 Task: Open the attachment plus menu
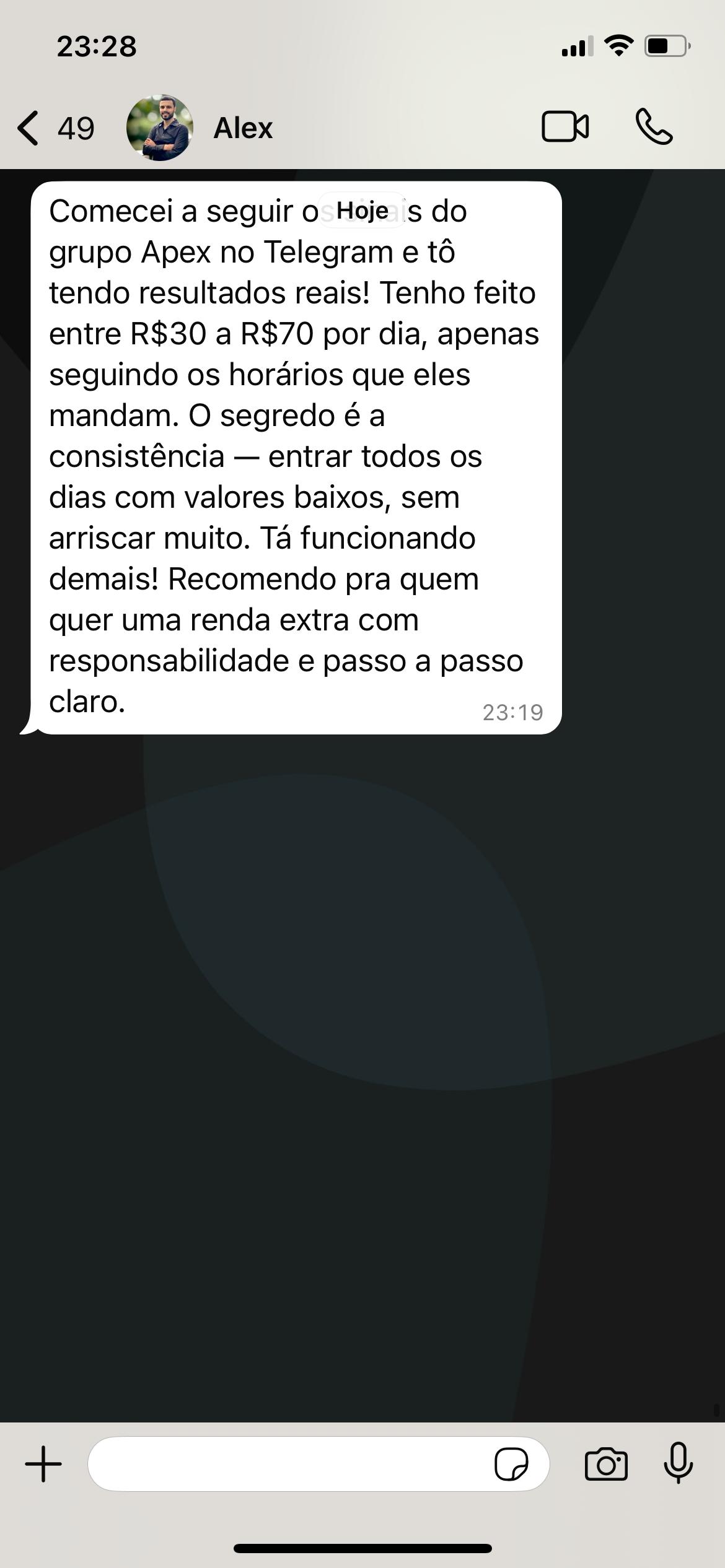point(43,1465)
